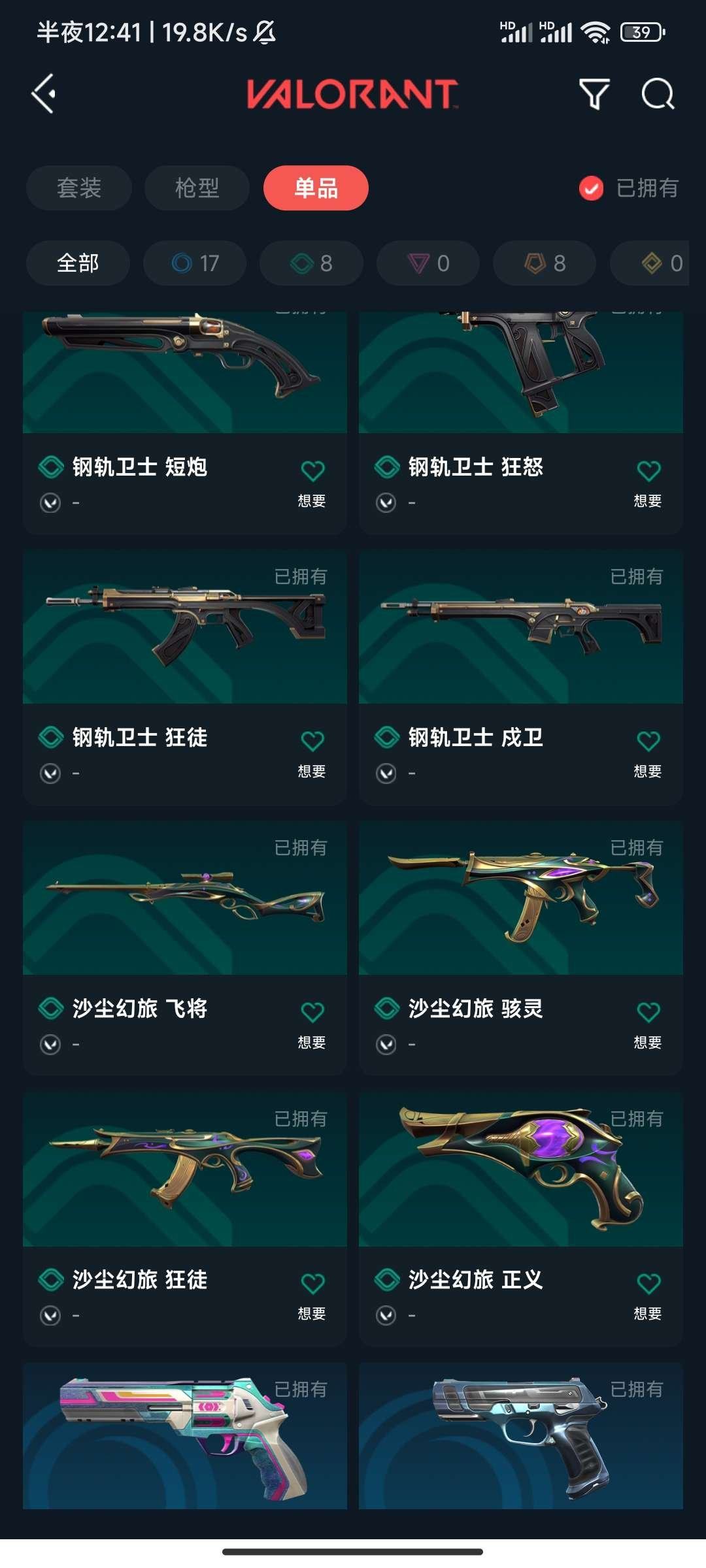Image resolution: width=706 pixels, height=1568 pixels.
Task: Open the filter funnel icon
Action: click(x=594, y=94)
